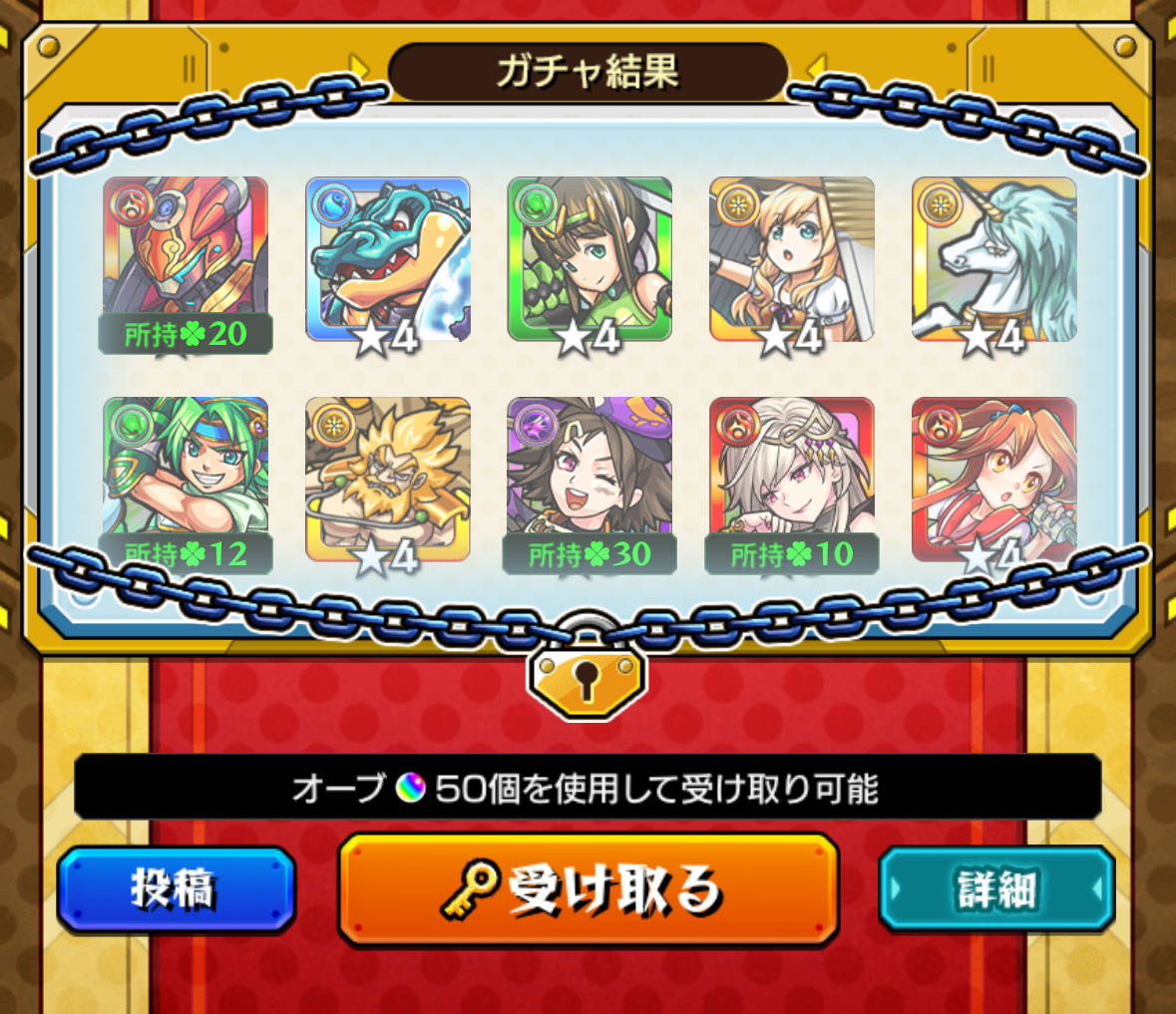Select the blonde girl with sword tile
The width and height of the screenshot is (1176, 1014).
pyautogui.click(x=792, y=261)
